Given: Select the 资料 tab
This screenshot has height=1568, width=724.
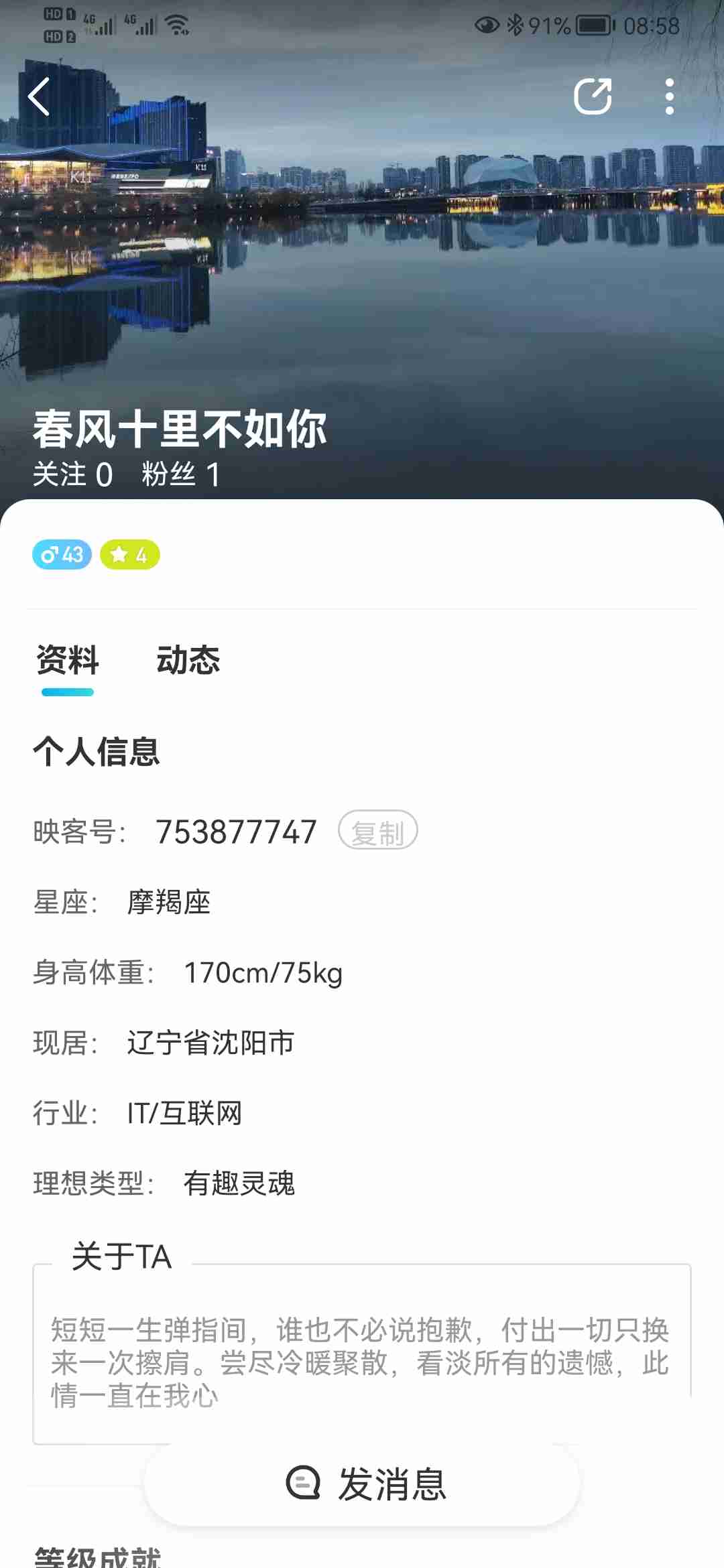Looking at the screenshot, I should point(68,660).
